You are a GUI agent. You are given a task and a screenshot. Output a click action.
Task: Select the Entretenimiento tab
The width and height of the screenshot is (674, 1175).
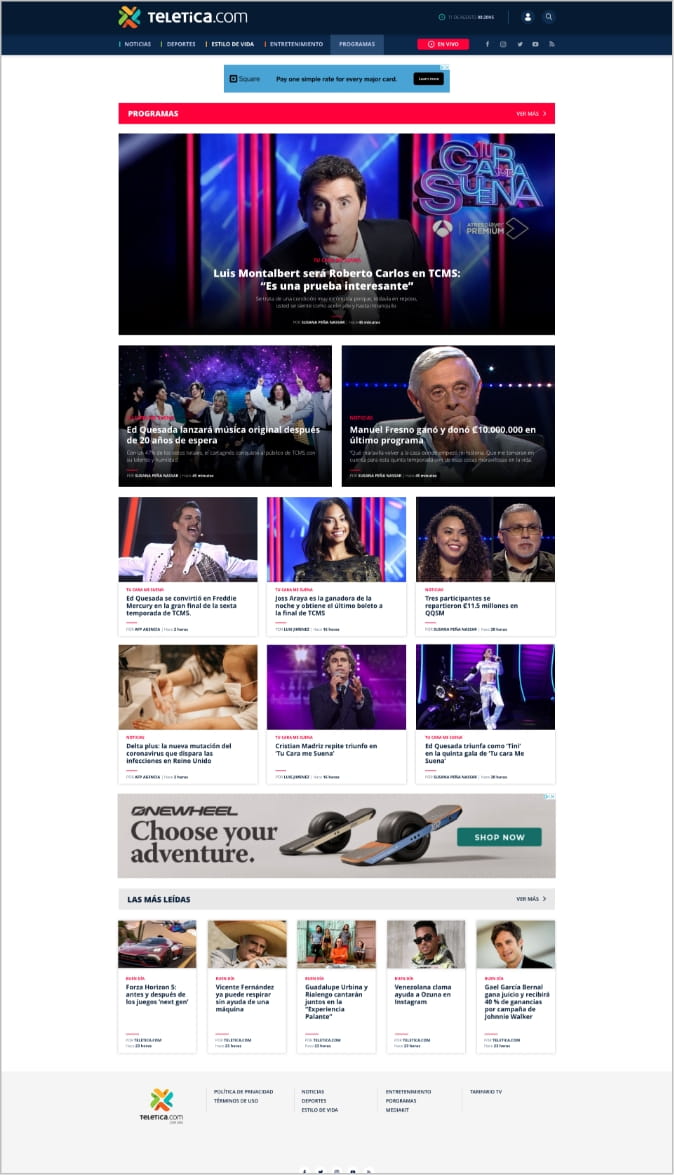tap(296, 44)
